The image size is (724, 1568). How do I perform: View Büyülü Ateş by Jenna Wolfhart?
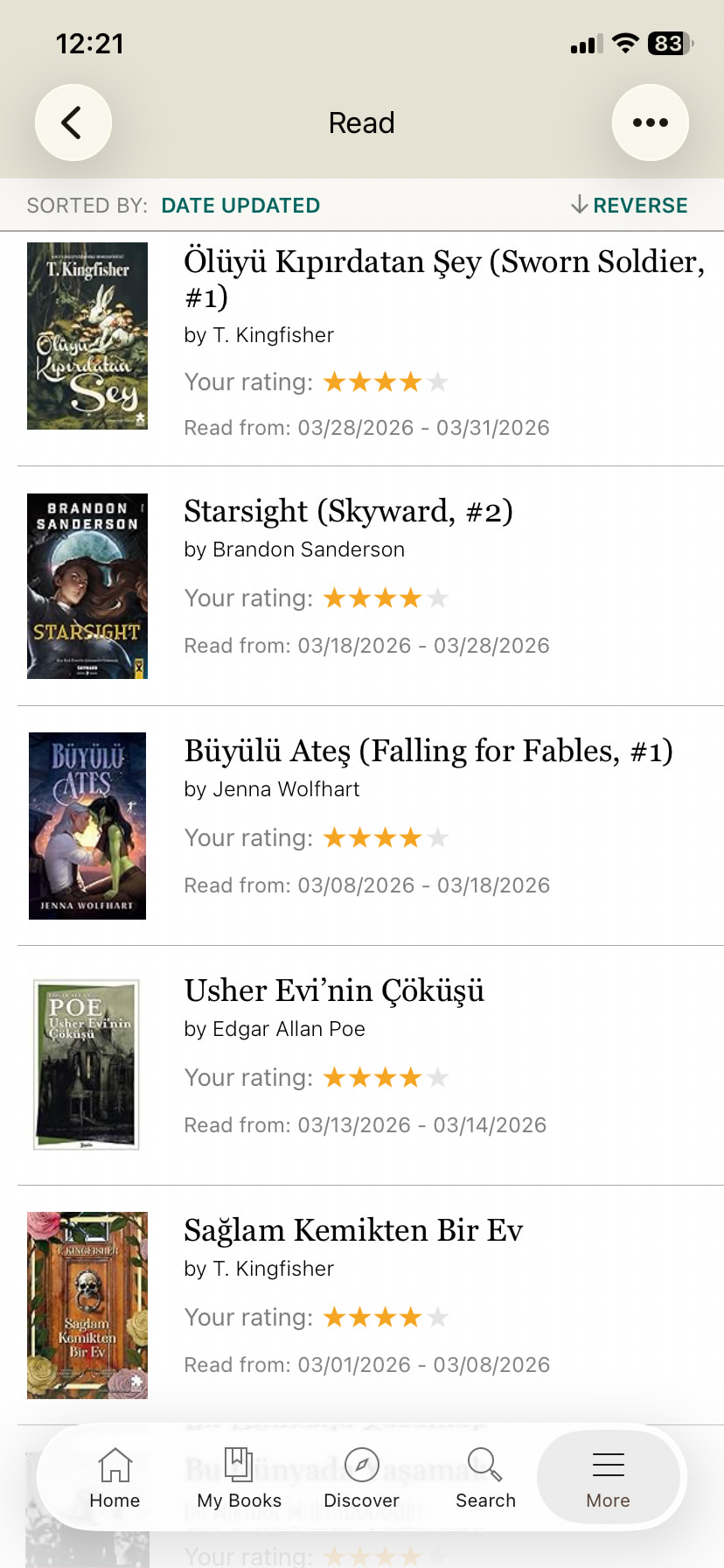coord(428,751)
